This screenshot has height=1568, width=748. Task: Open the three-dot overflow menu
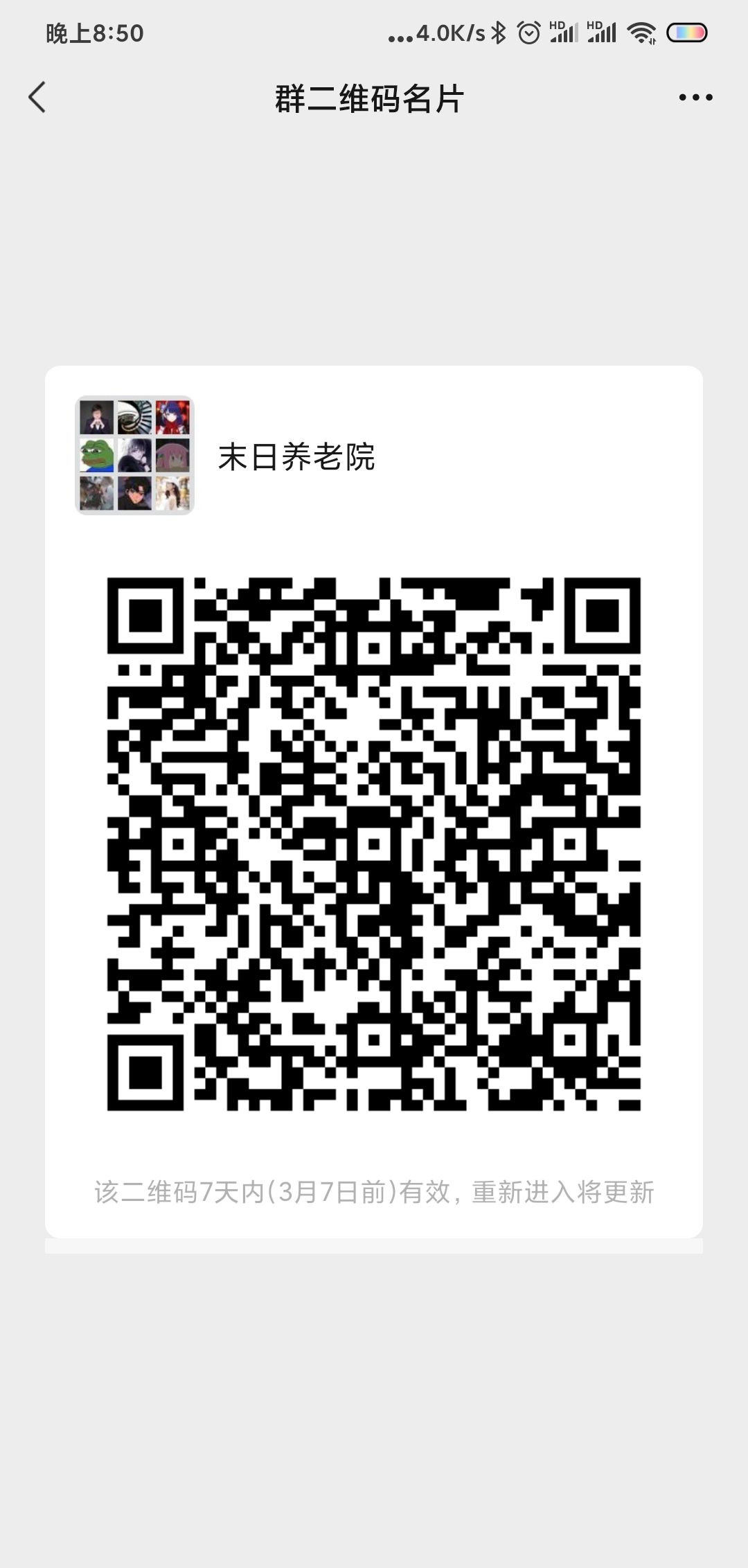coord(695,98)
